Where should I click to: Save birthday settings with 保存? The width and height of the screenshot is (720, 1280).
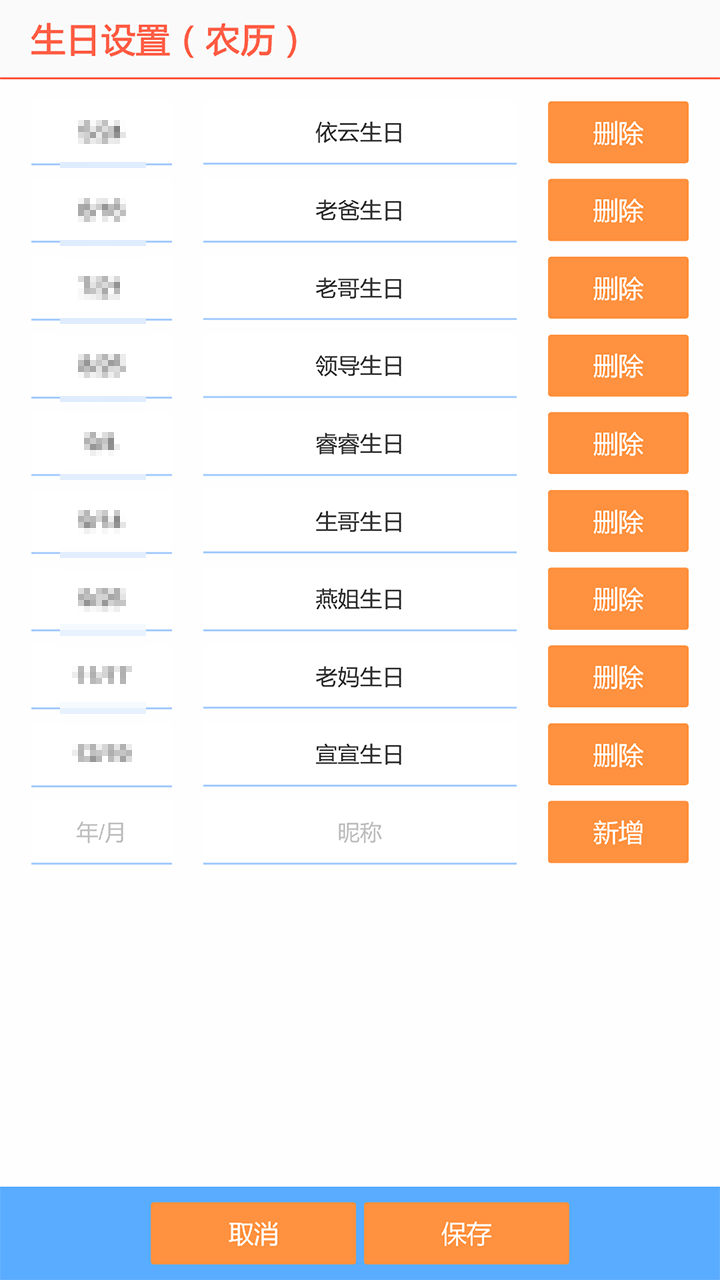coord(466,1233)
